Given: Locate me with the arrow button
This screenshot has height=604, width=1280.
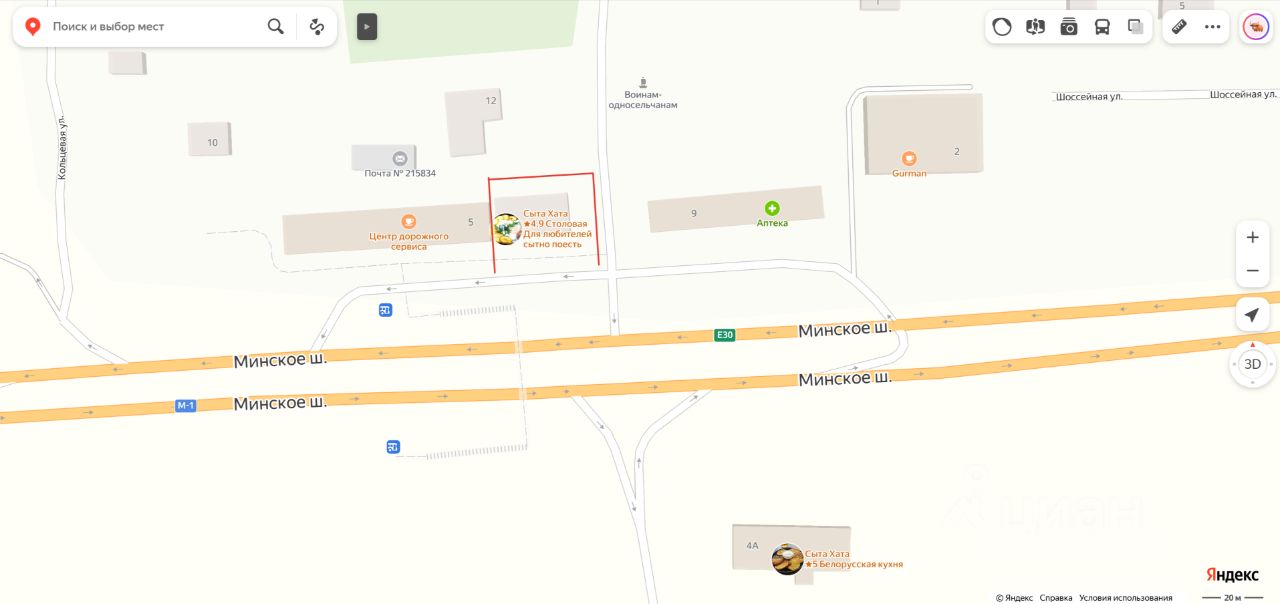Looking at the screenshot, I should point(1252,315).
